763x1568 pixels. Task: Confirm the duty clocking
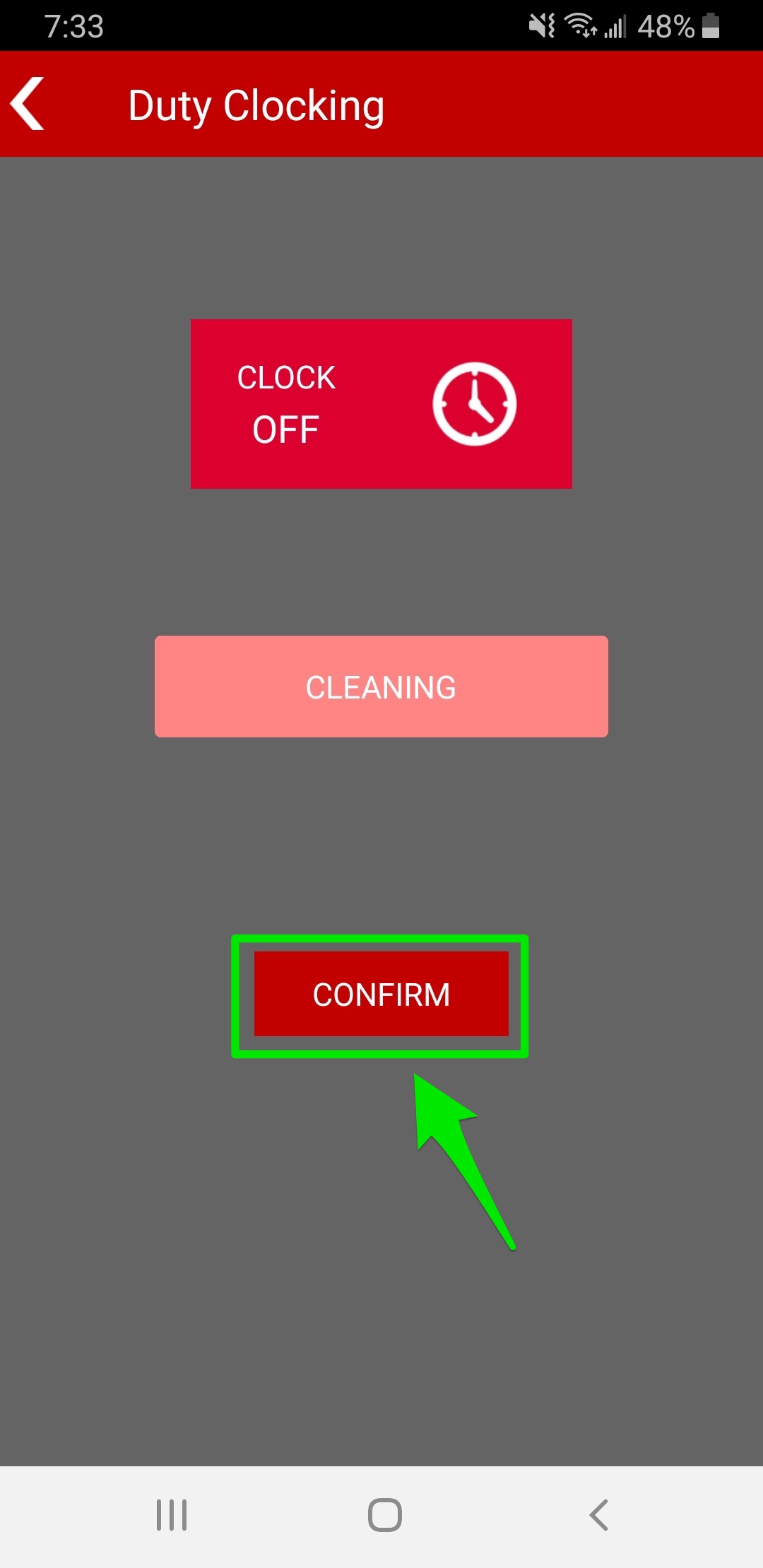(x=381, y=994)
